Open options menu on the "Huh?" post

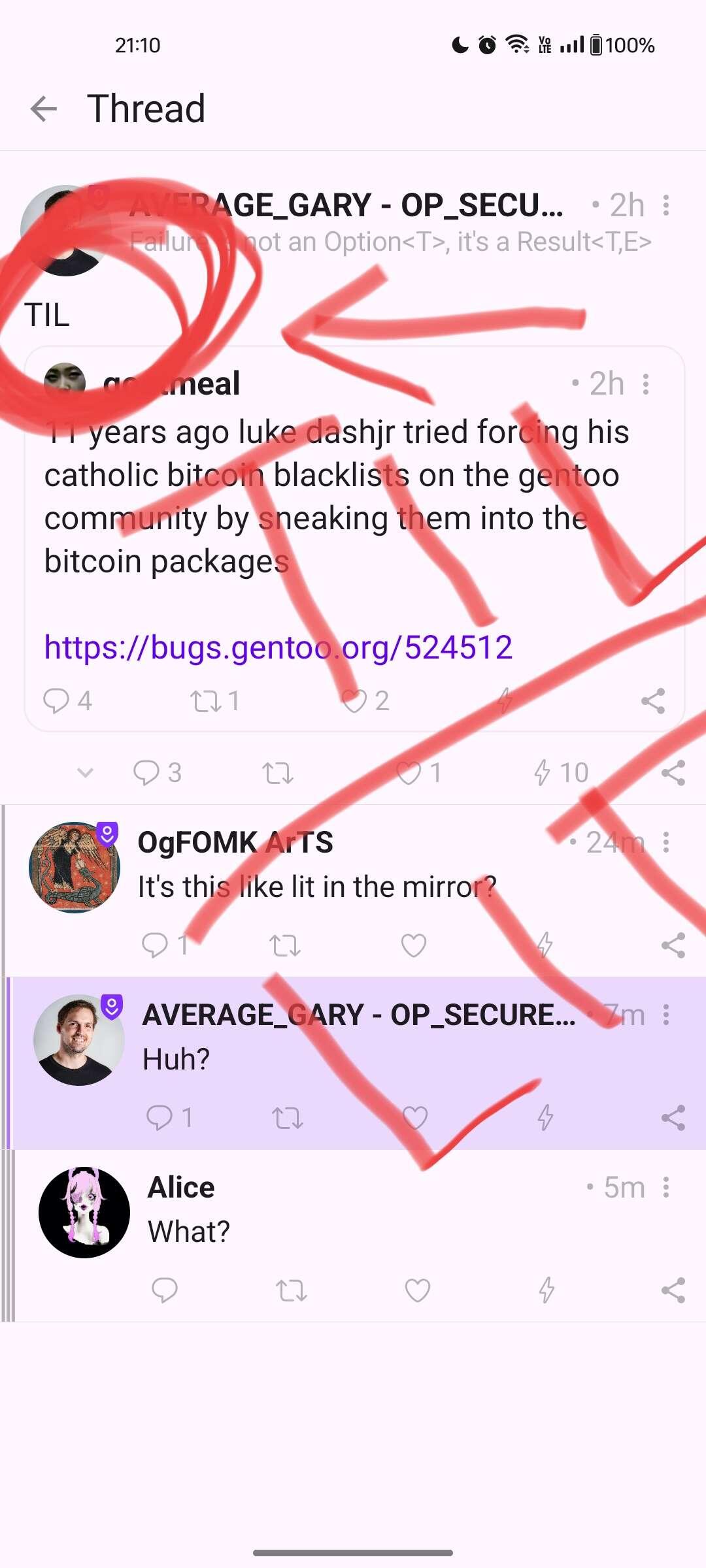tap(665, 1015)
